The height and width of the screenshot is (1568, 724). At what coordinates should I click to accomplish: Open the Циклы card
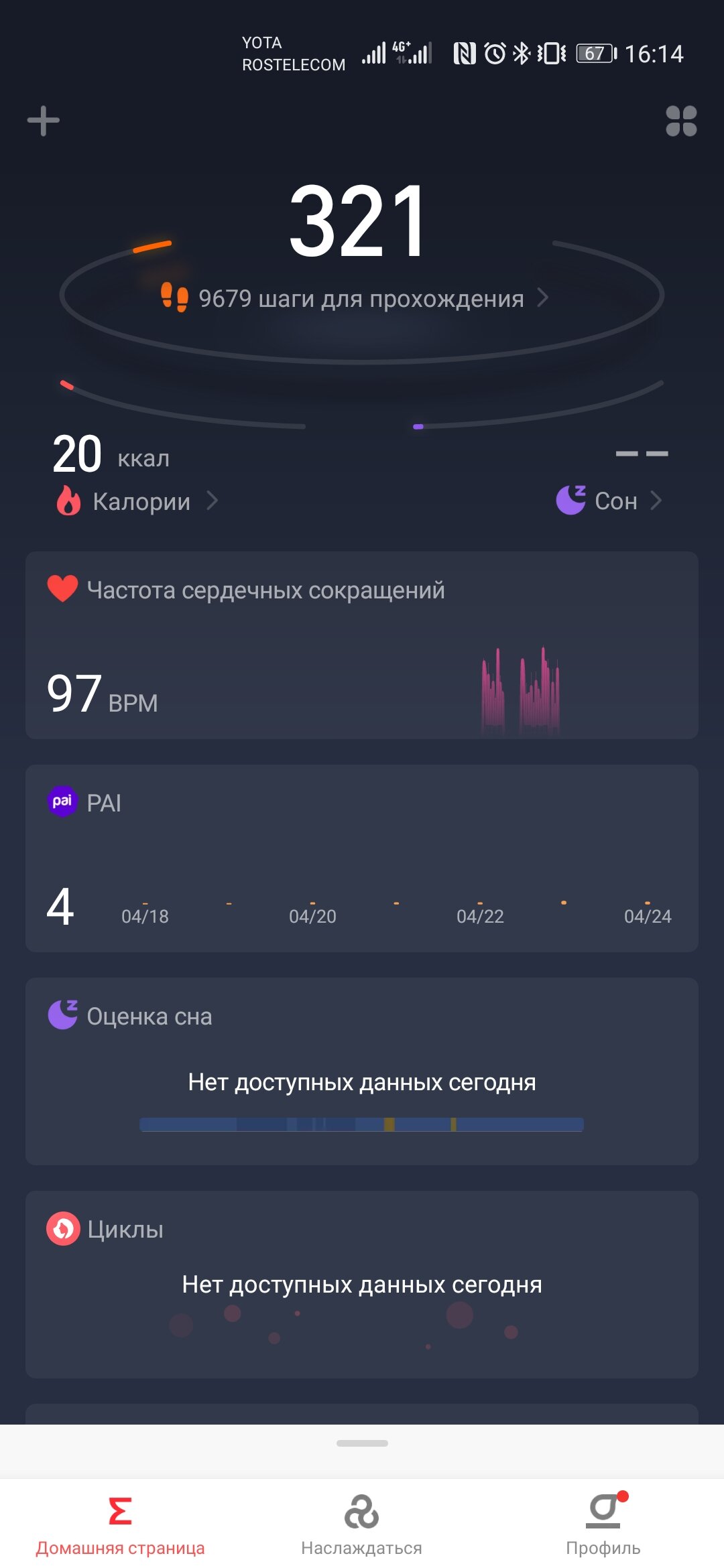point(362,1285)
